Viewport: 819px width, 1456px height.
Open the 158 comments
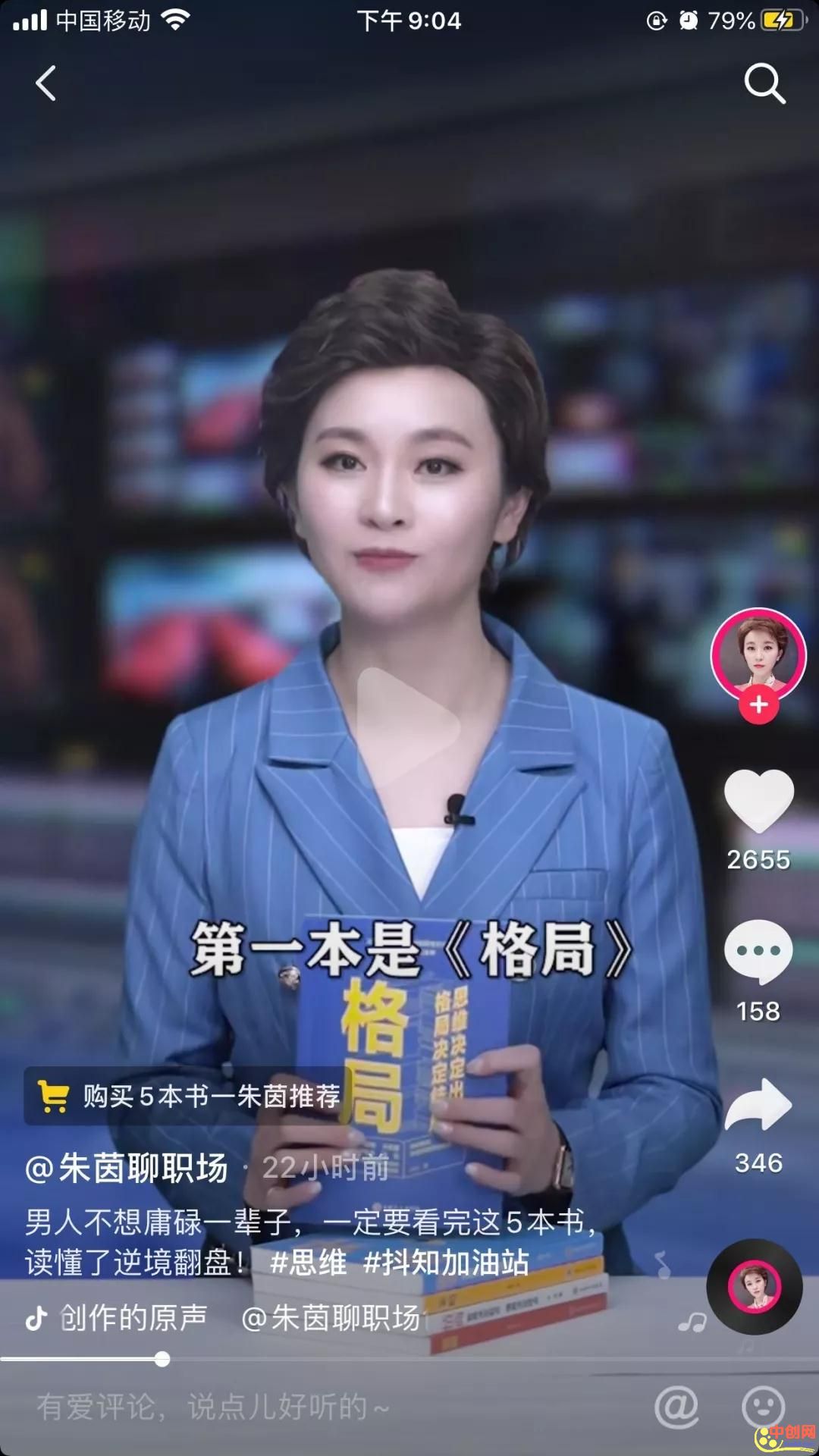point(758,952)
